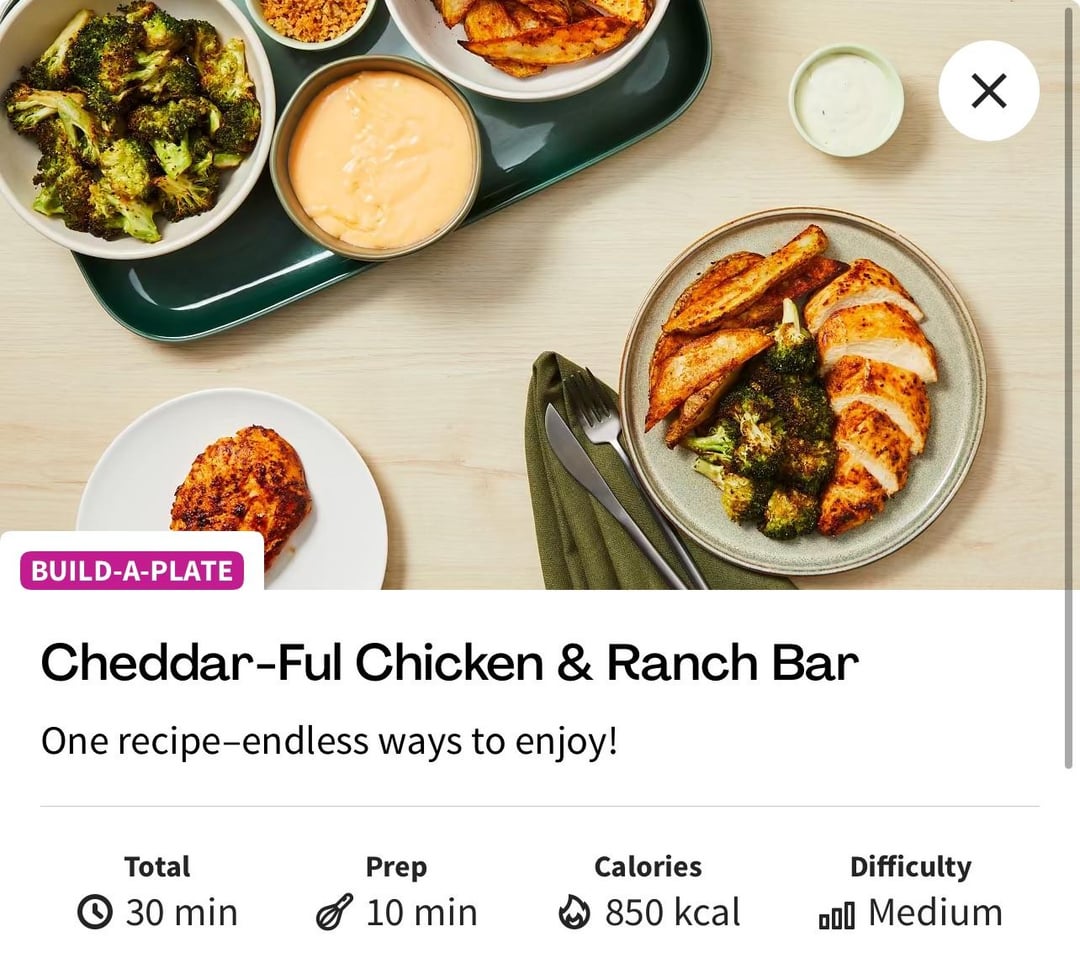This screenshot has width=1080, height=963.
Task: Close the recipe details view
Action: (x=988, y=91)
